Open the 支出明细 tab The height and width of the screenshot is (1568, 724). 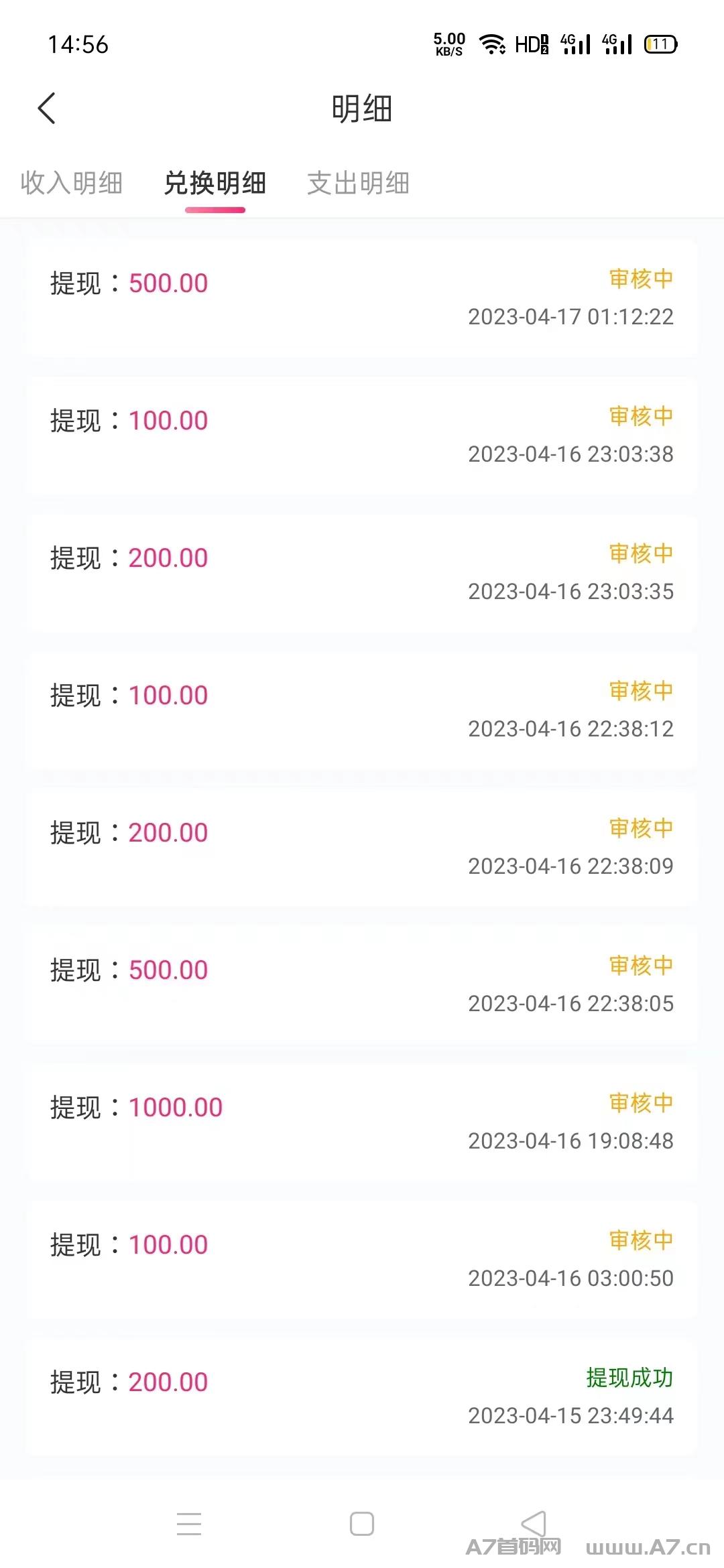(x=359, y=183)
